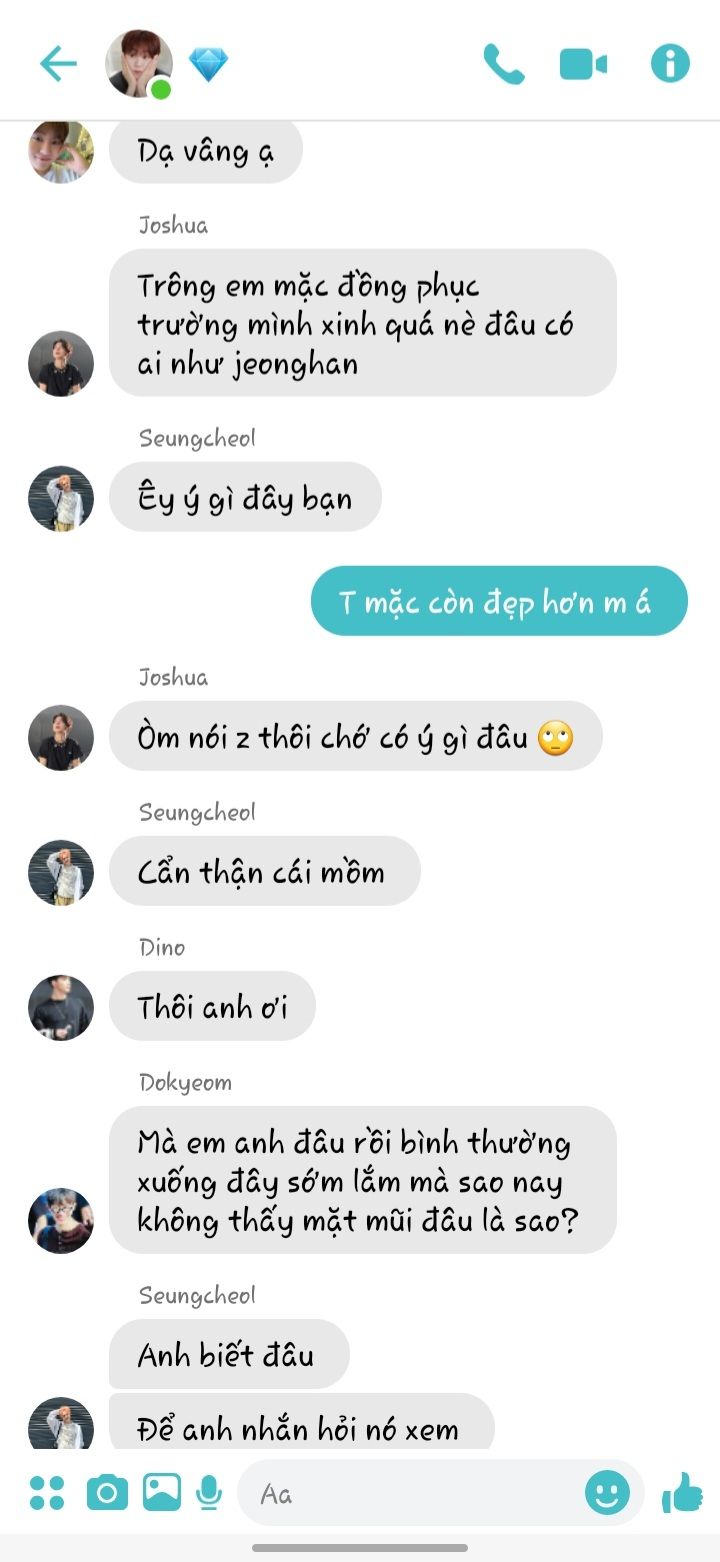Open Dokyeom's avatar beside his message

61,1220
